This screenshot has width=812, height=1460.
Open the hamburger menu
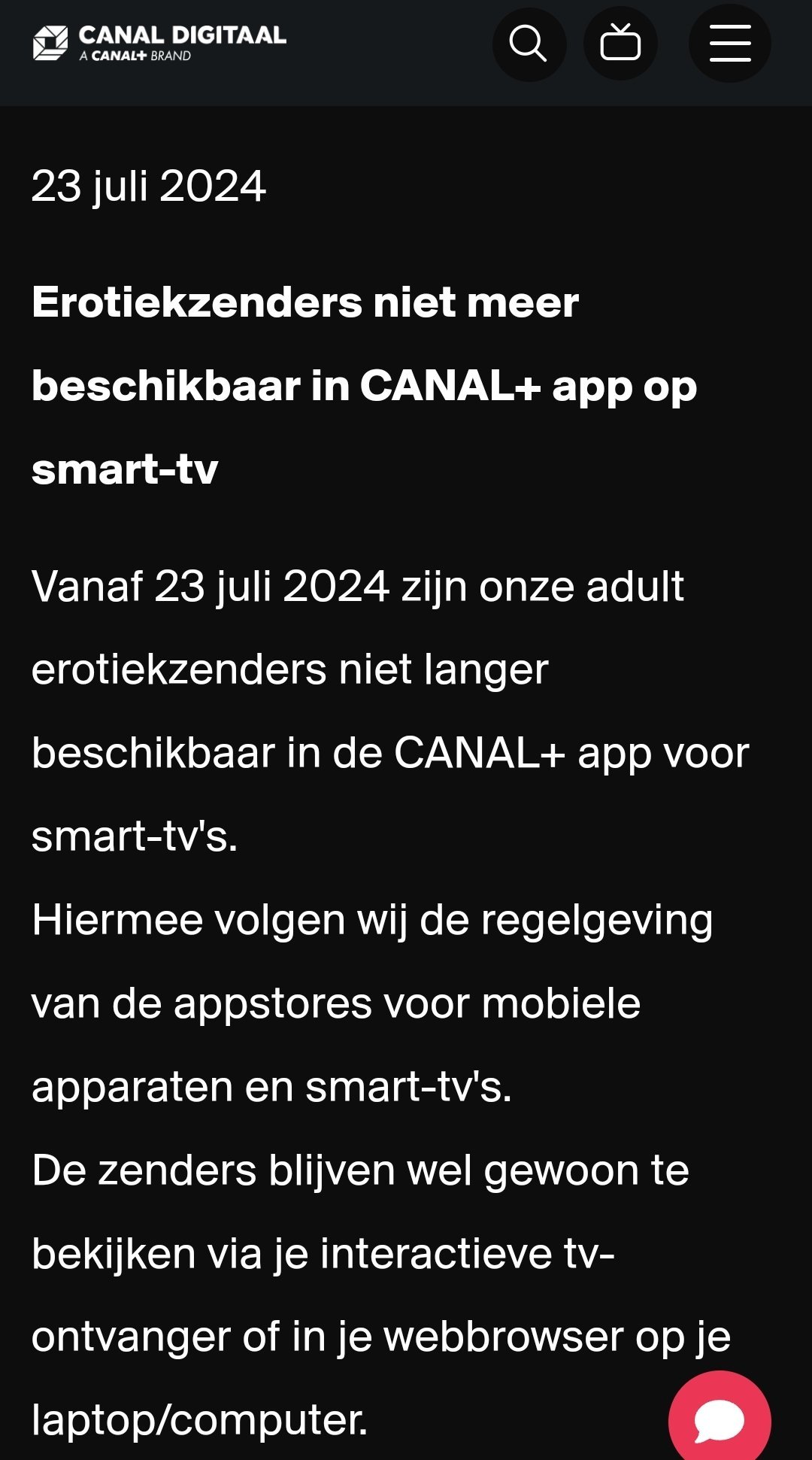coord(729,44)
